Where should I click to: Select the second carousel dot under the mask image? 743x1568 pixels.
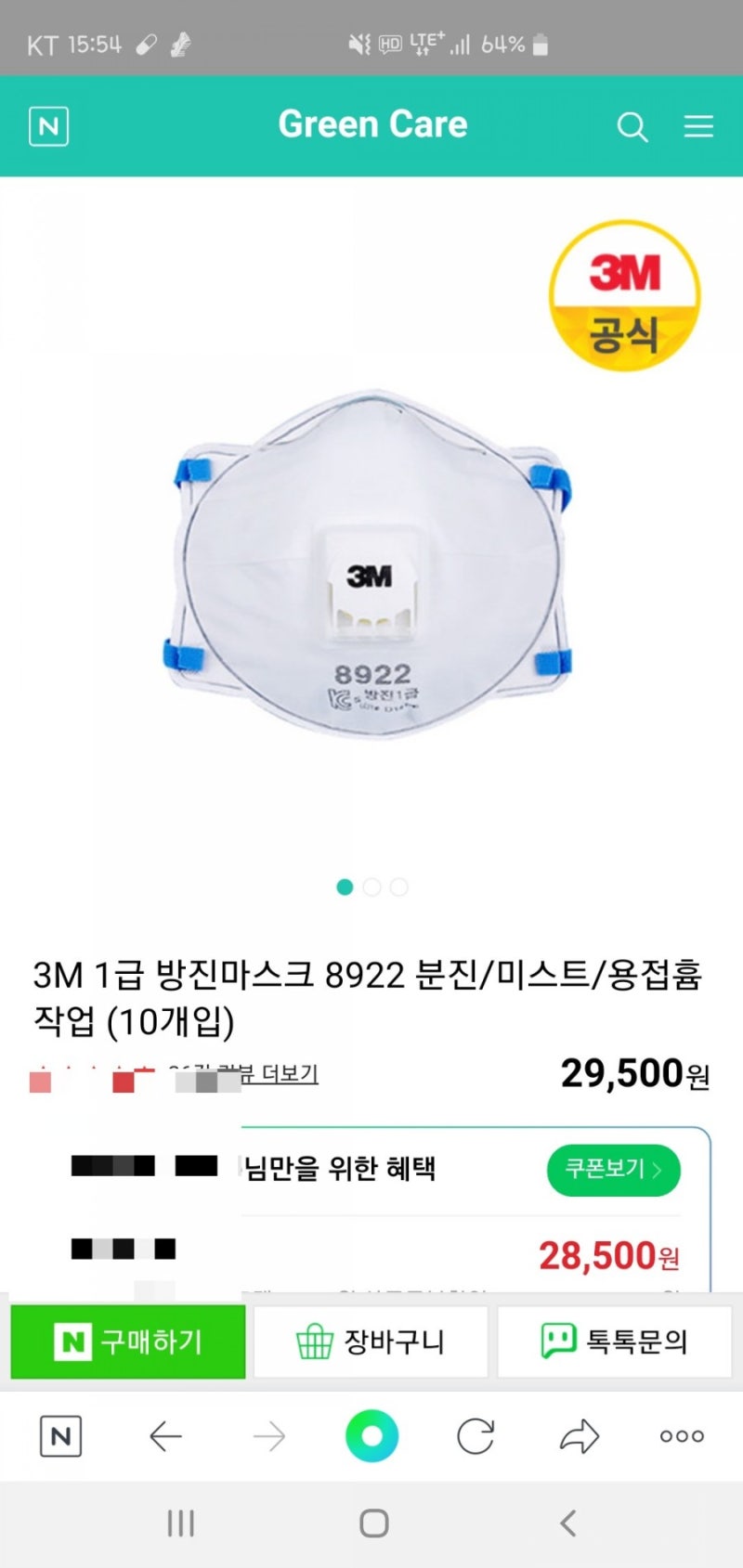(x=372, y=888)
